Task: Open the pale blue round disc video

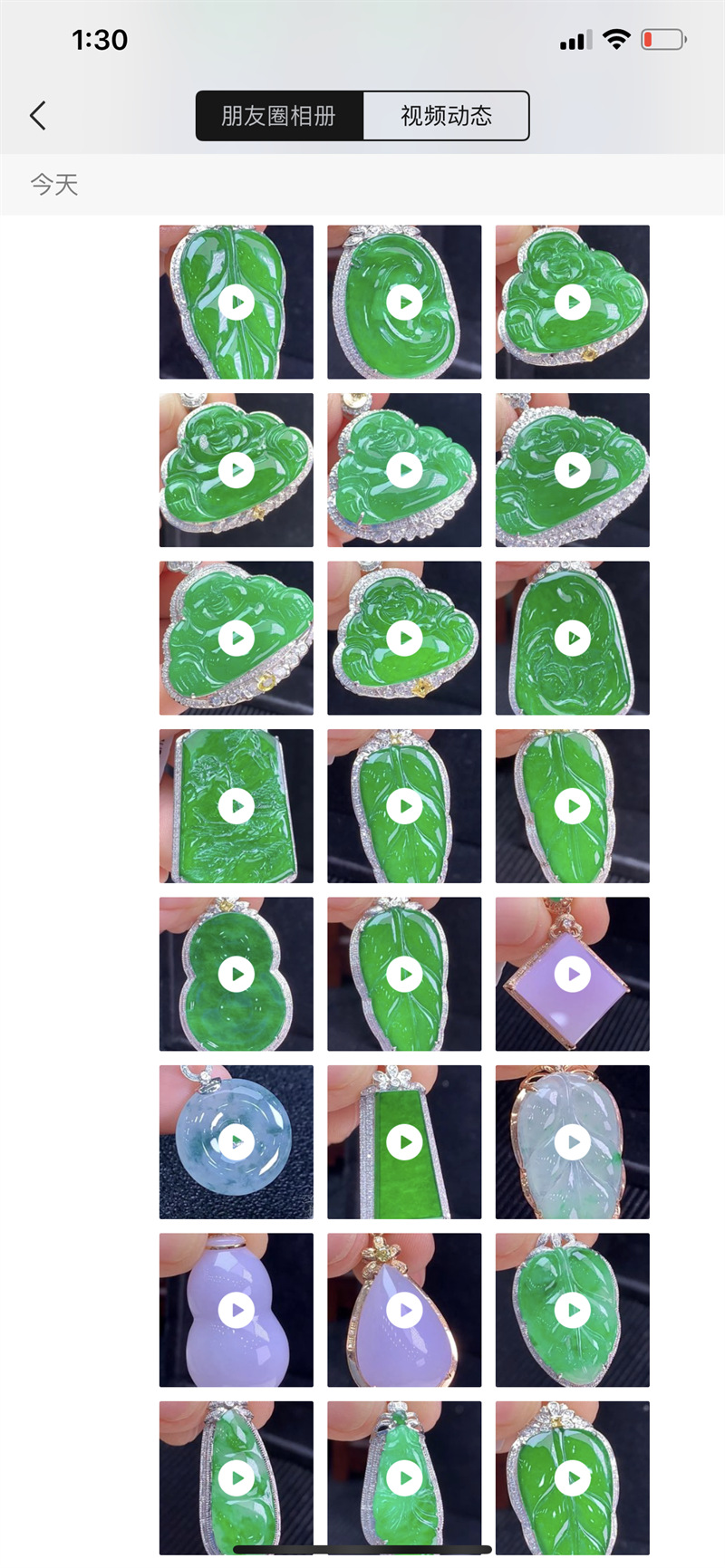Action: click(237, 1142)
